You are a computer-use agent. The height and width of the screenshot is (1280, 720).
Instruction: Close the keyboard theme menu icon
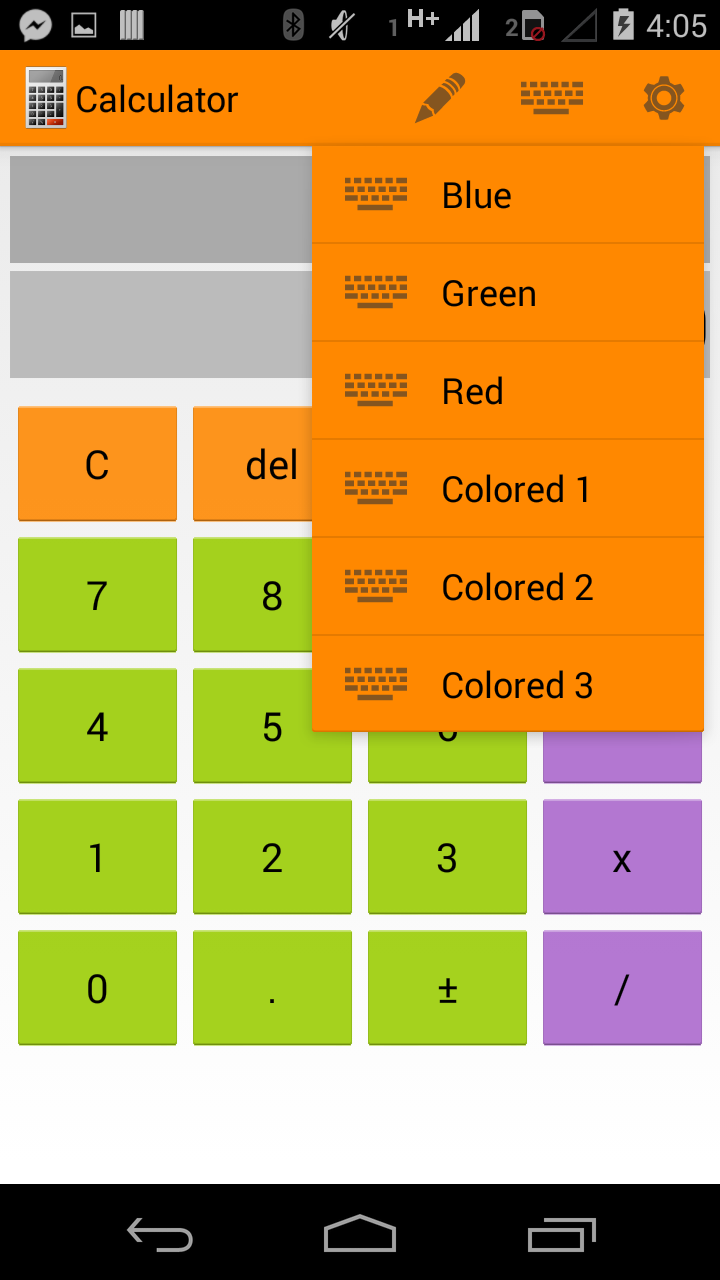pos(552,98)
